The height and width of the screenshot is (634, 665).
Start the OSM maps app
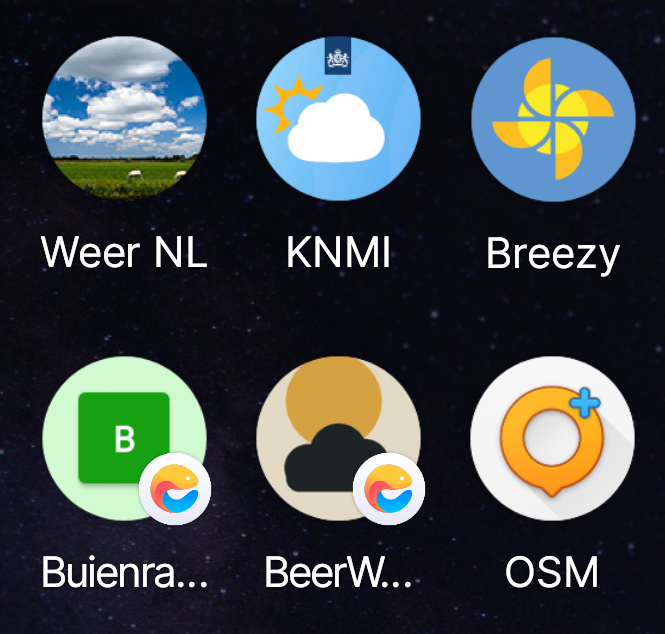[x=552, y=438]
